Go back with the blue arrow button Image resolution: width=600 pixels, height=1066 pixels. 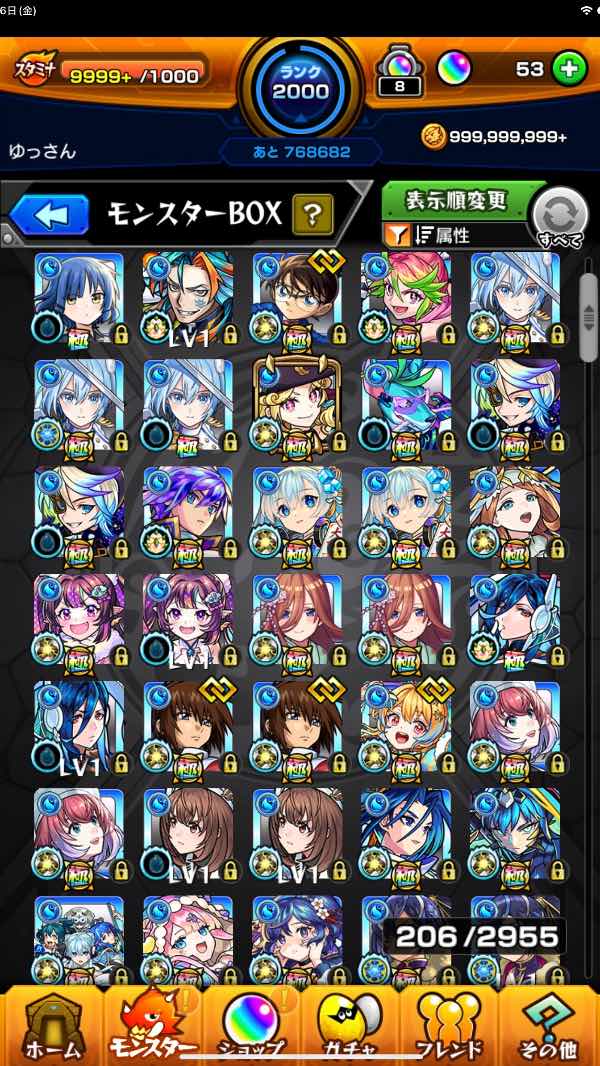tap(49, 215)
